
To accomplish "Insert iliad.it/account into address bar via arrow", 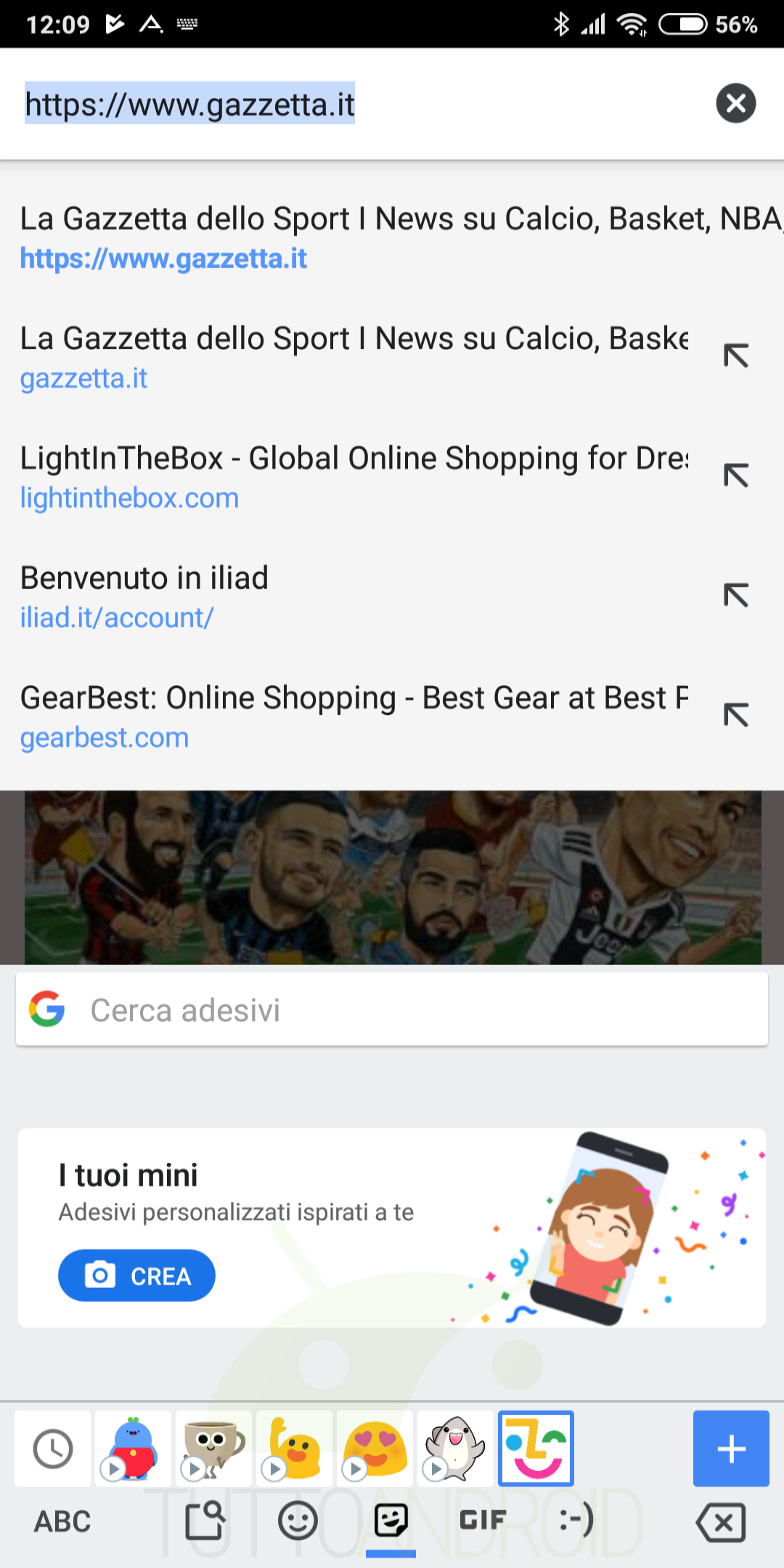I will click(735, 595).
